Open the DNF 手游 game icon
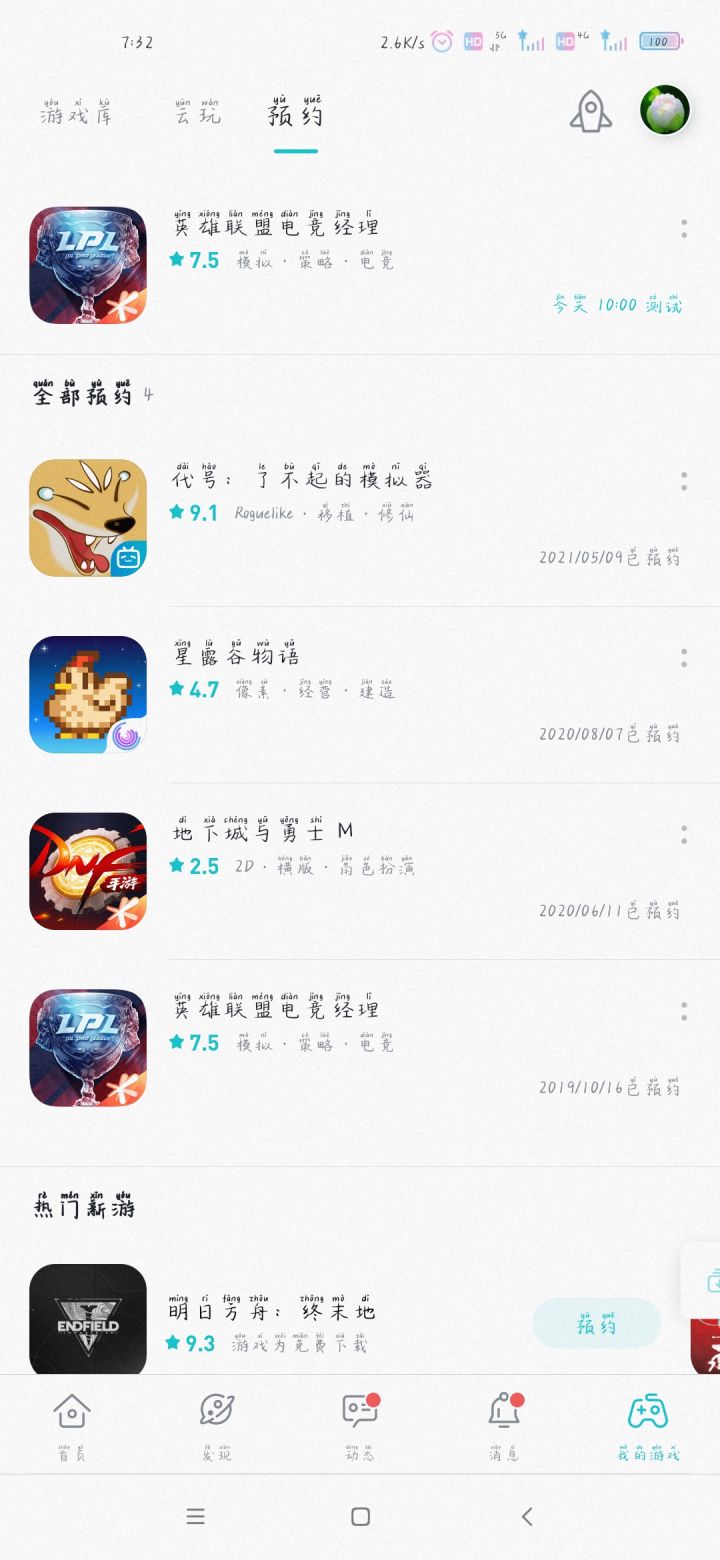Screen dimensions: 720x1560 click(87, 871)
